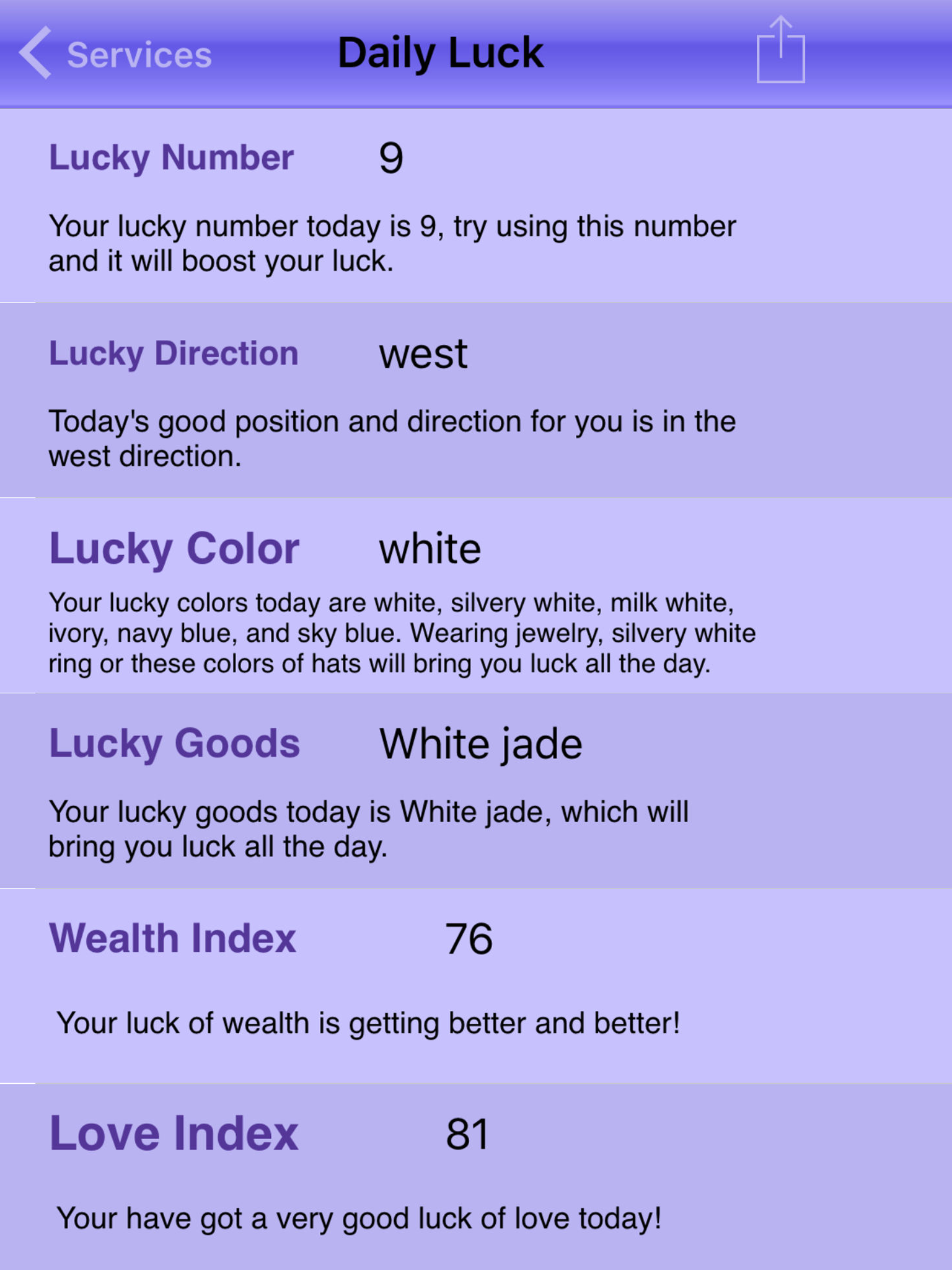Tap the Wealth Index value 76
952x1270 pixels.
tap(470, 938)
